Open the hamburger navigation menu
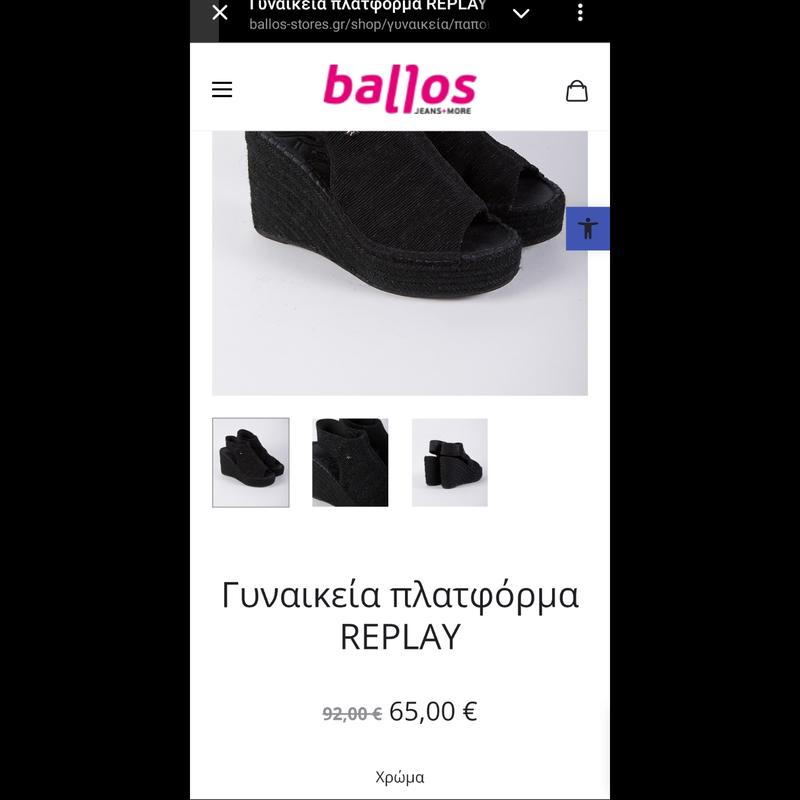 [222, 90]
